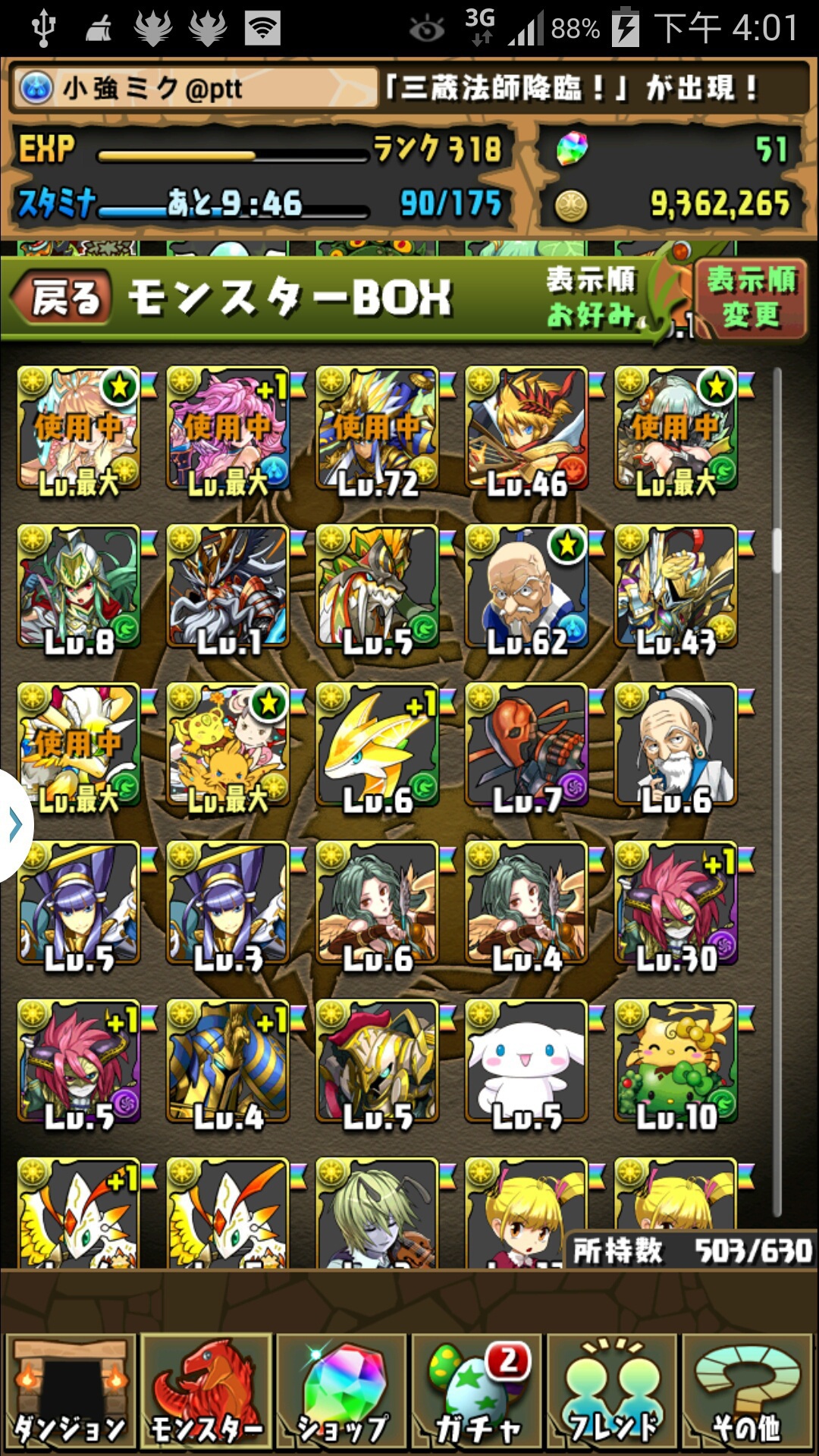Switch to the ダンジョン tab
This screenshot has width=819, height=1456.
click(70, 1393)
